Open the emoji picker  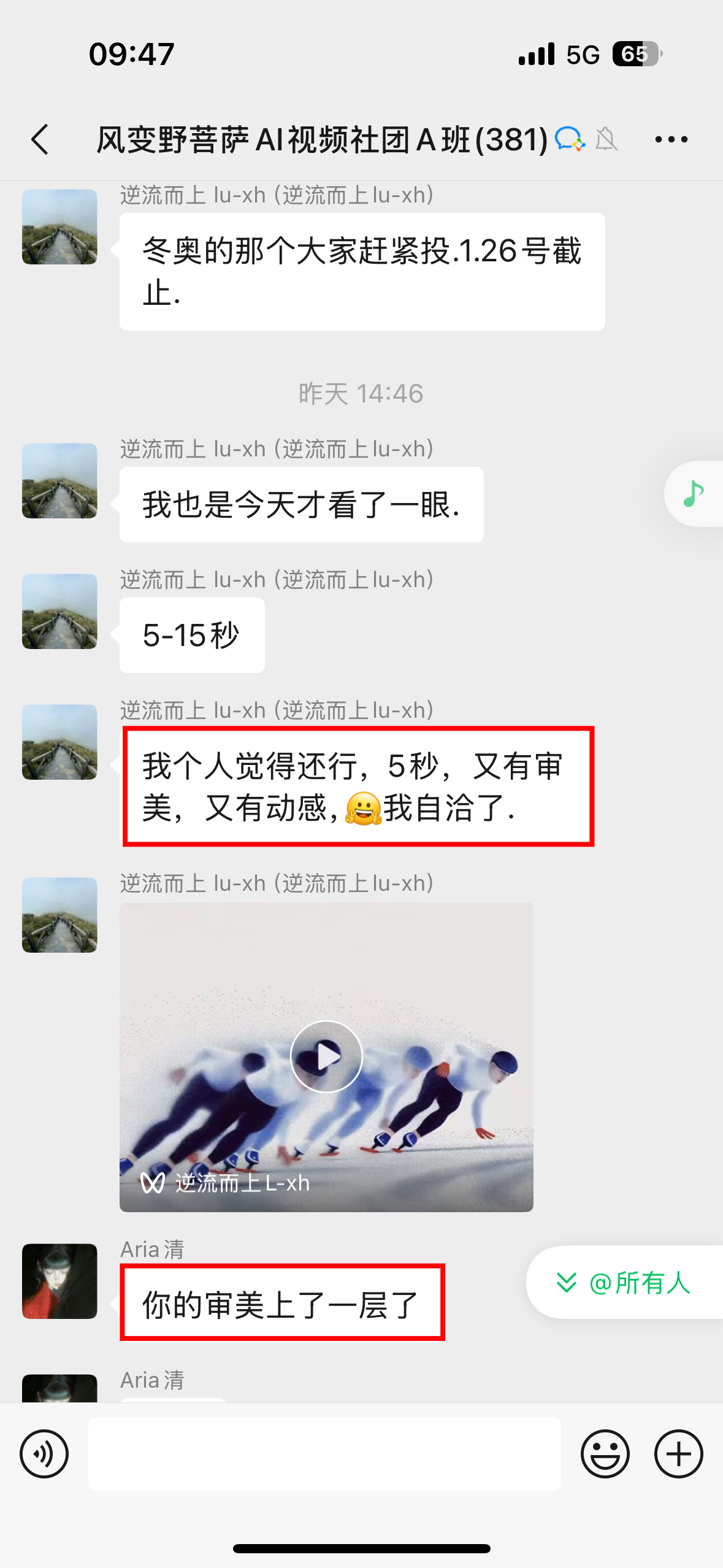click(x=605, y=1453)
